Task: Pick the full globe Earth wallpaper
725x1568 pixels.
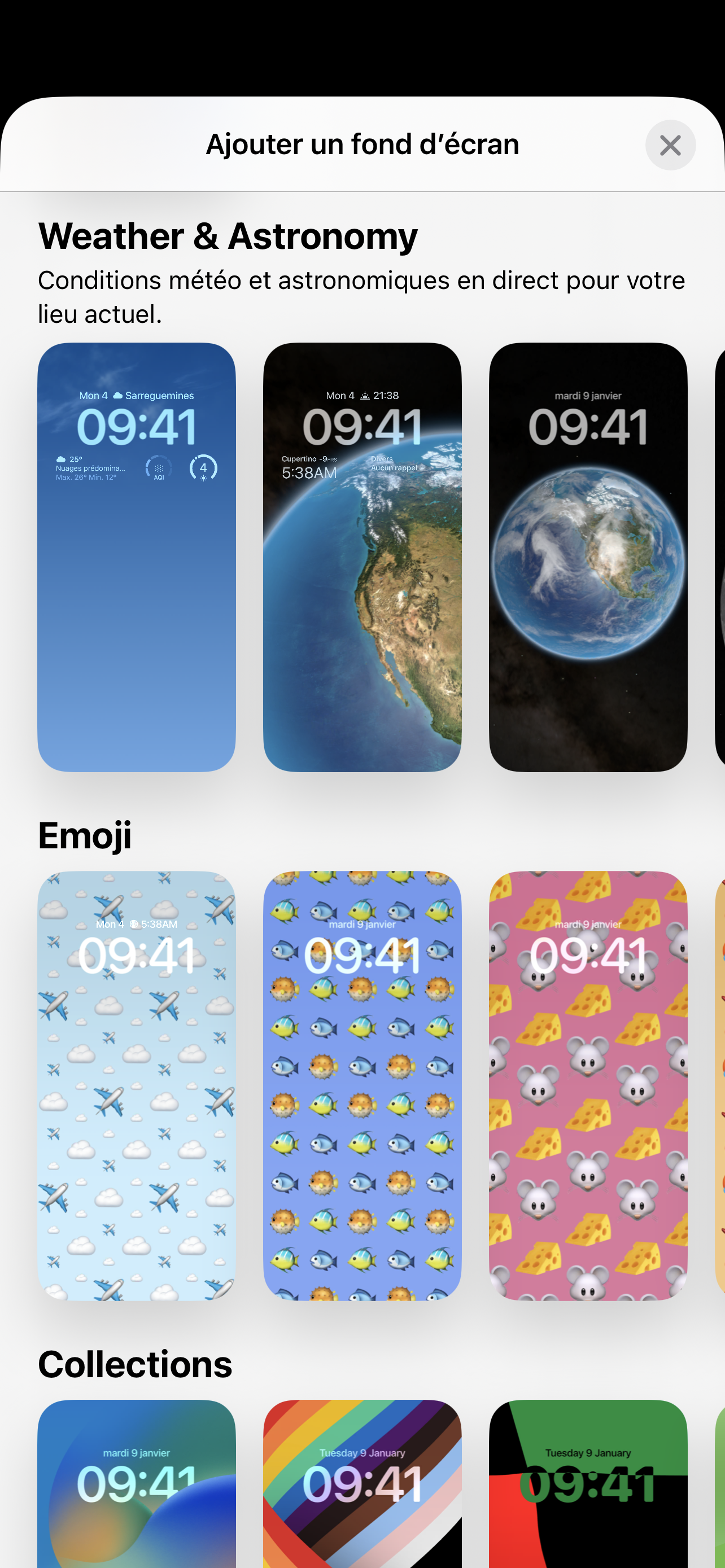Action: click(x=587, y=557)
